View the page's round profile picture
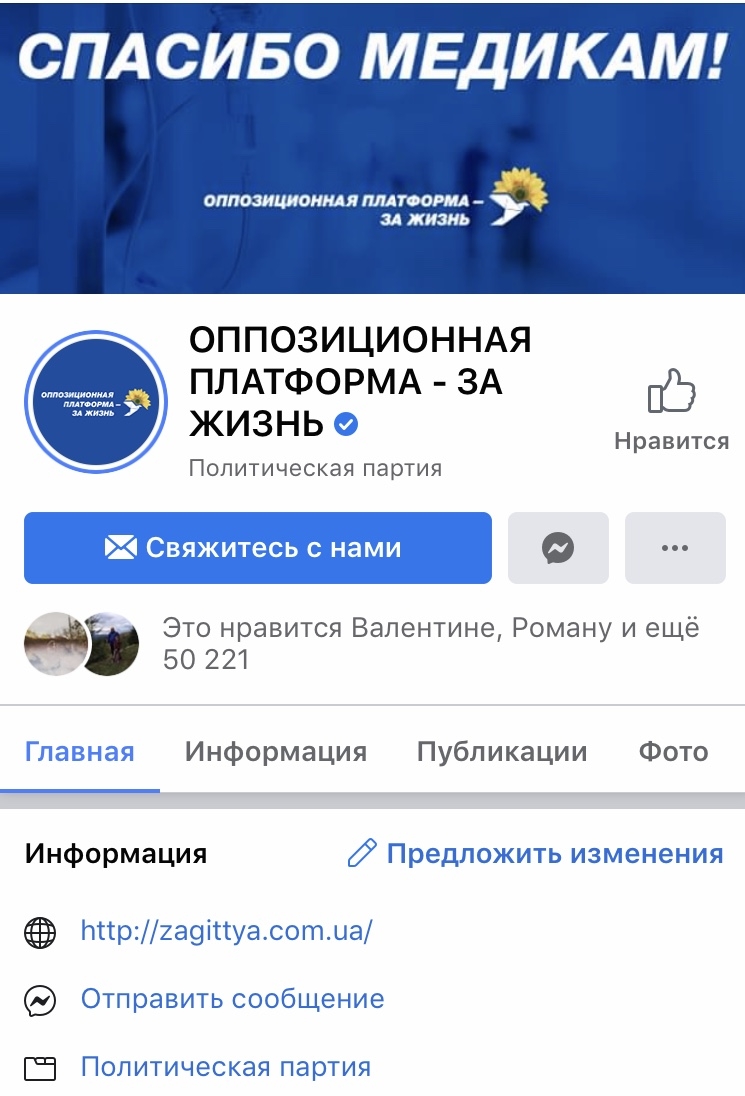Screen dimensions: 745x1096 [x=95, y=401]
